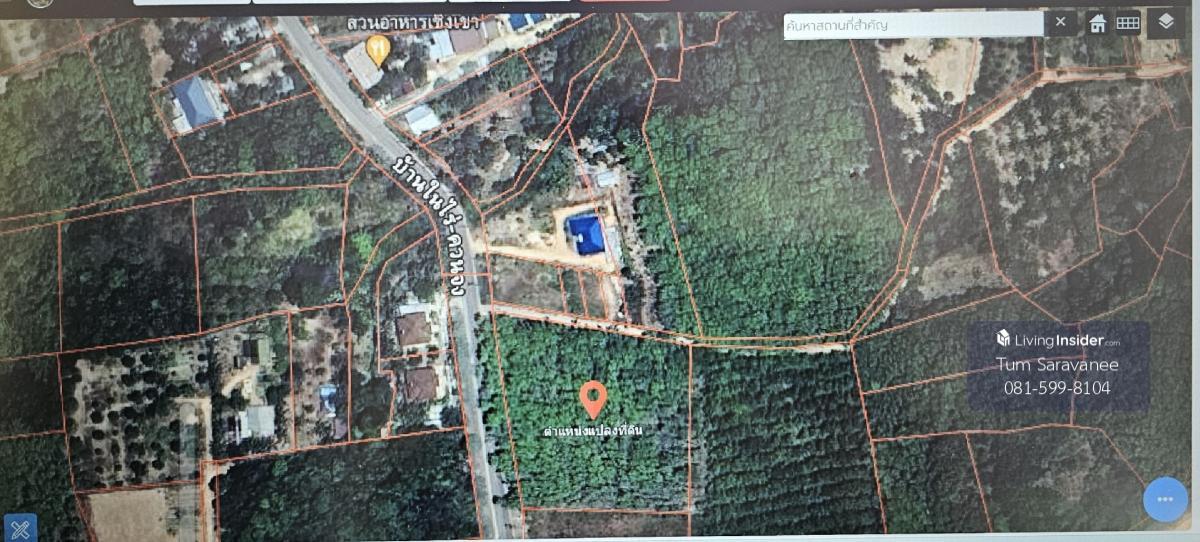Open the map layers selector
This screenshot has height=542, width=1200.
tap(1165, 22)
